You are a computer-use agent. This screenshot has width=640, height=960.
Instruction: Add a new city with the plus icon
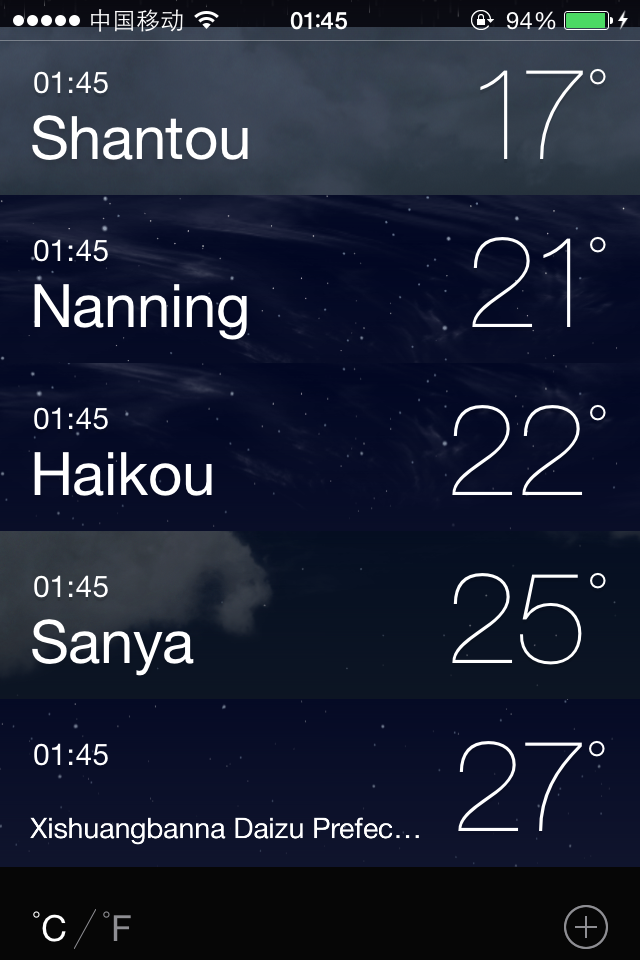[x=585, y=927]
